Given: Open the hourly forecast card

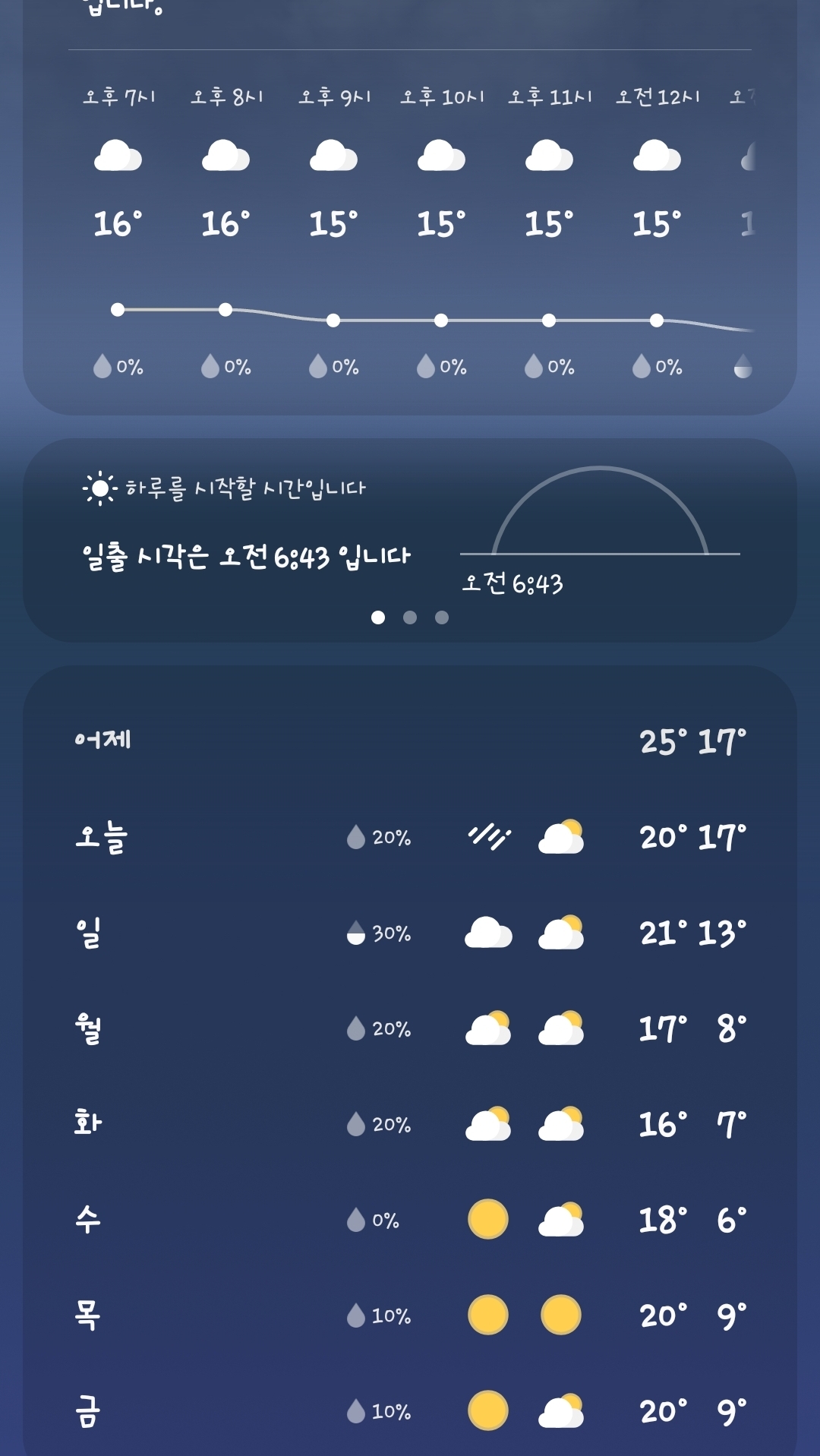Looking at the screenshot, I should [410, 228].
